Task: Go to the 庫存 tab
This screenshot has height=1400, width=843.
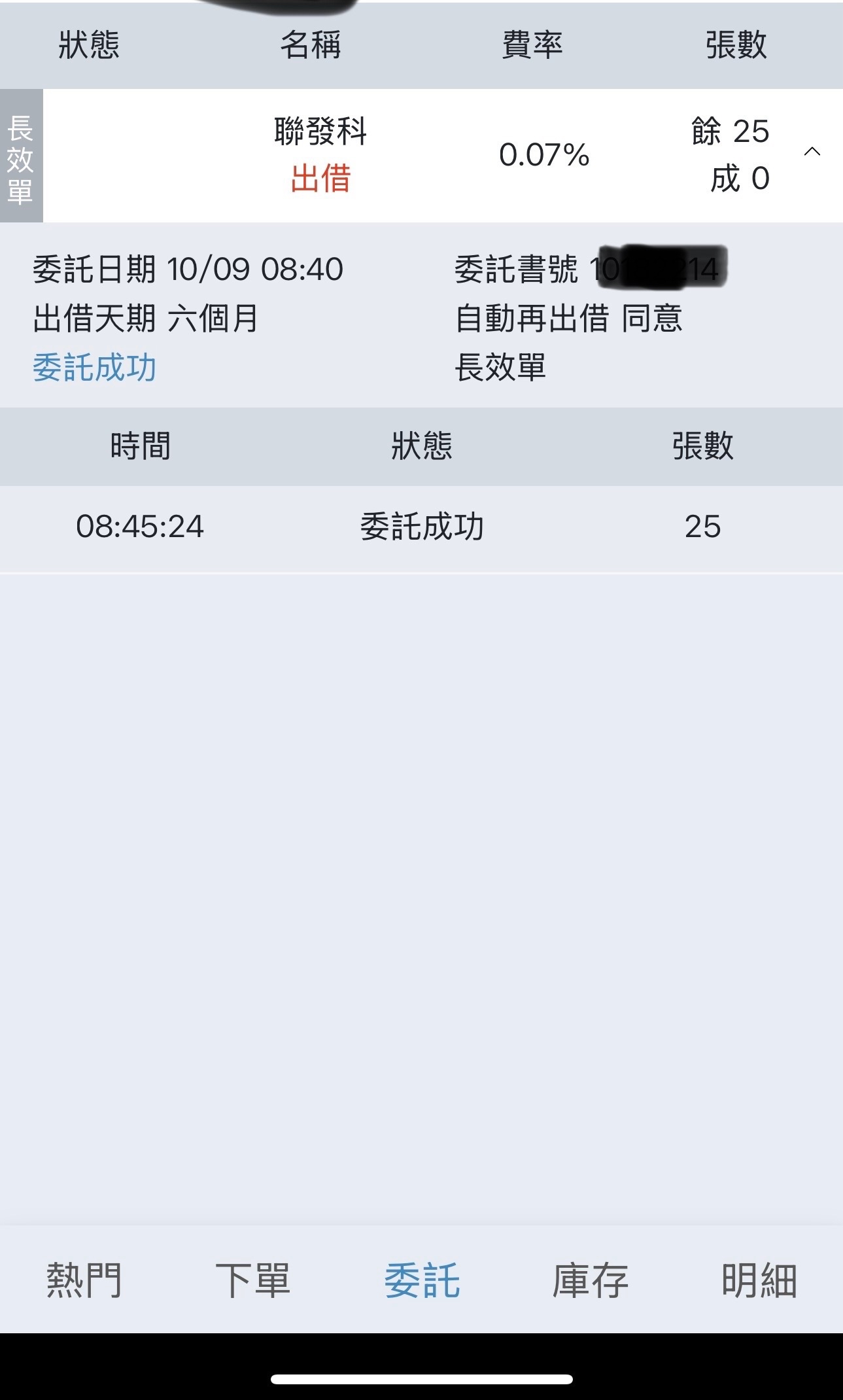Action: tap(590, 1280)
